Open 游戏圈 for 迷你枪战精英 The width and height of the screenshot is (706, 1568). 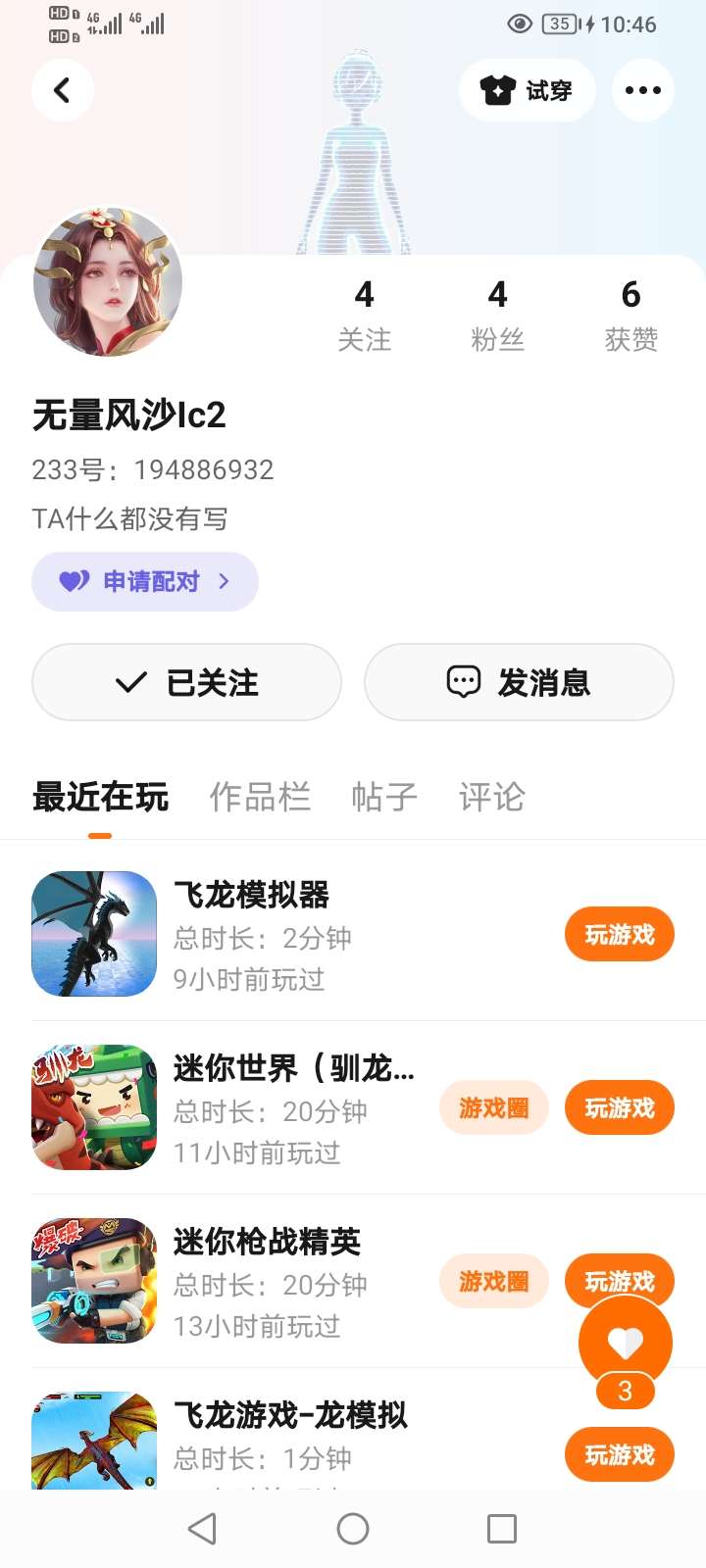pyautogui.click(x=493, y=1281)
